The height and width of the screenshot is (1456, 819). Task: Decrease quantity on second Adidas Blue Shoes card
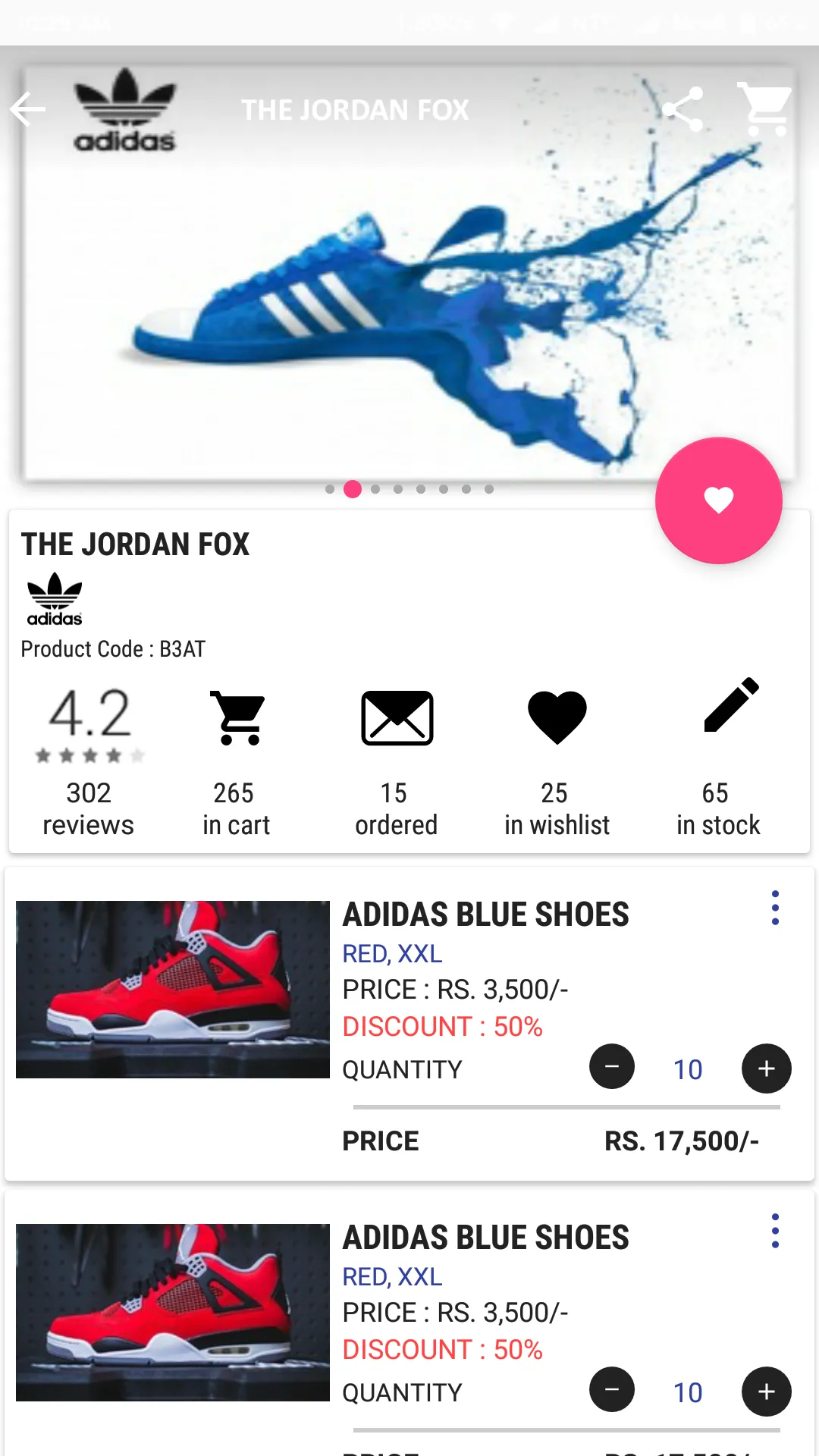612,1390
